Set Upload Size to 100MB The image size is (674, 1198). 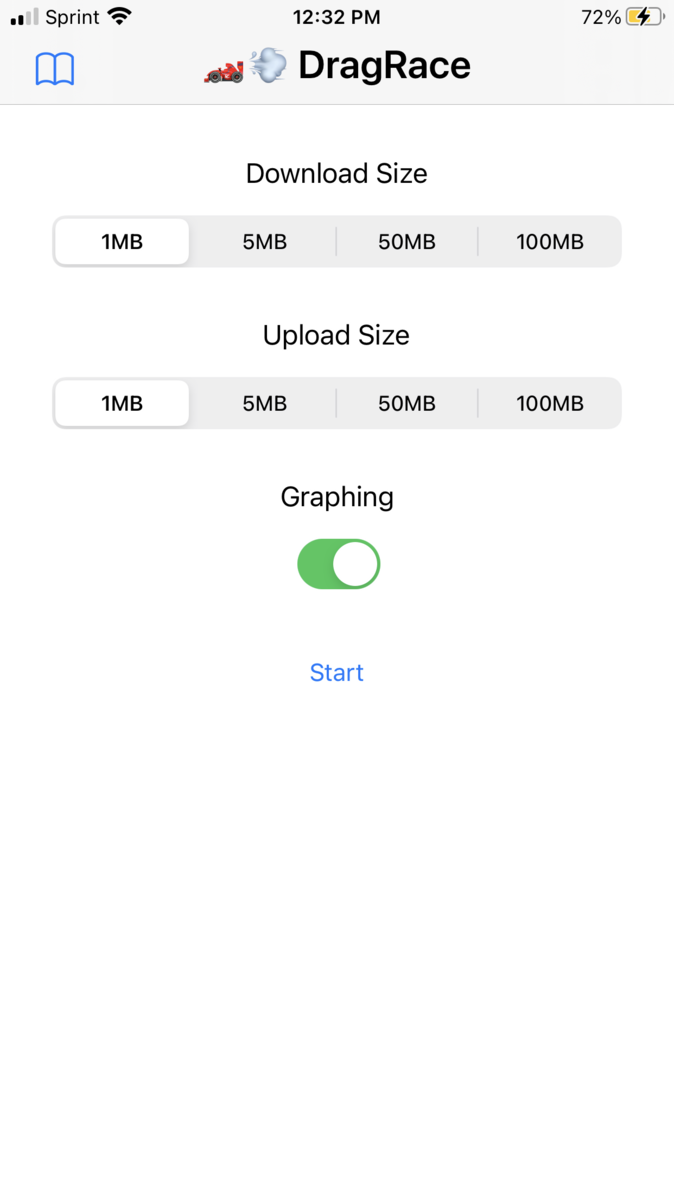pos(549,403)
